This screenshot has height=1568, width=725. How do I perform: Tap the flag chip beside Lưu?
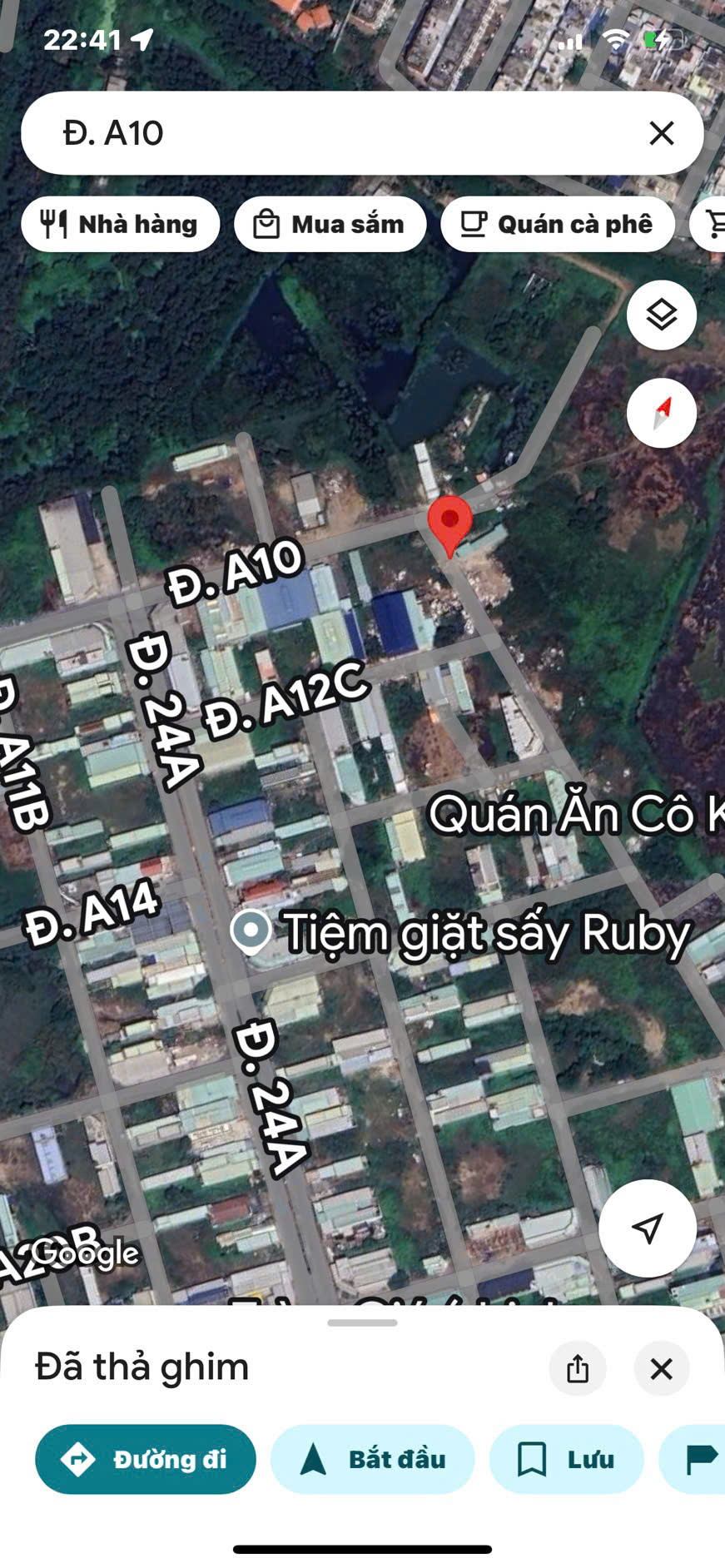[x=693, y=1459]
